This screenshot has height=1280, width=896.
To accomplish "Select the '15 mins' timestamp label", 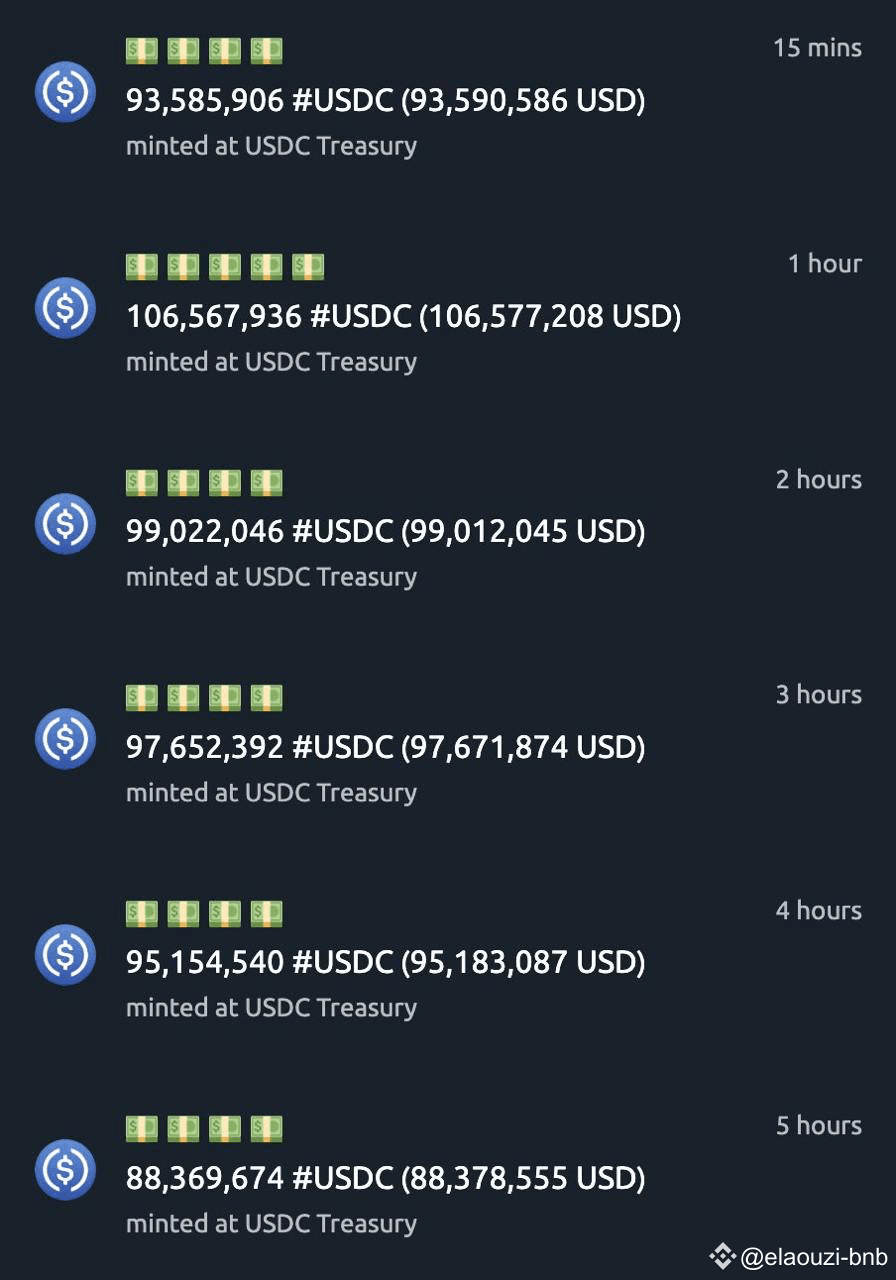I will pos(816,47).
